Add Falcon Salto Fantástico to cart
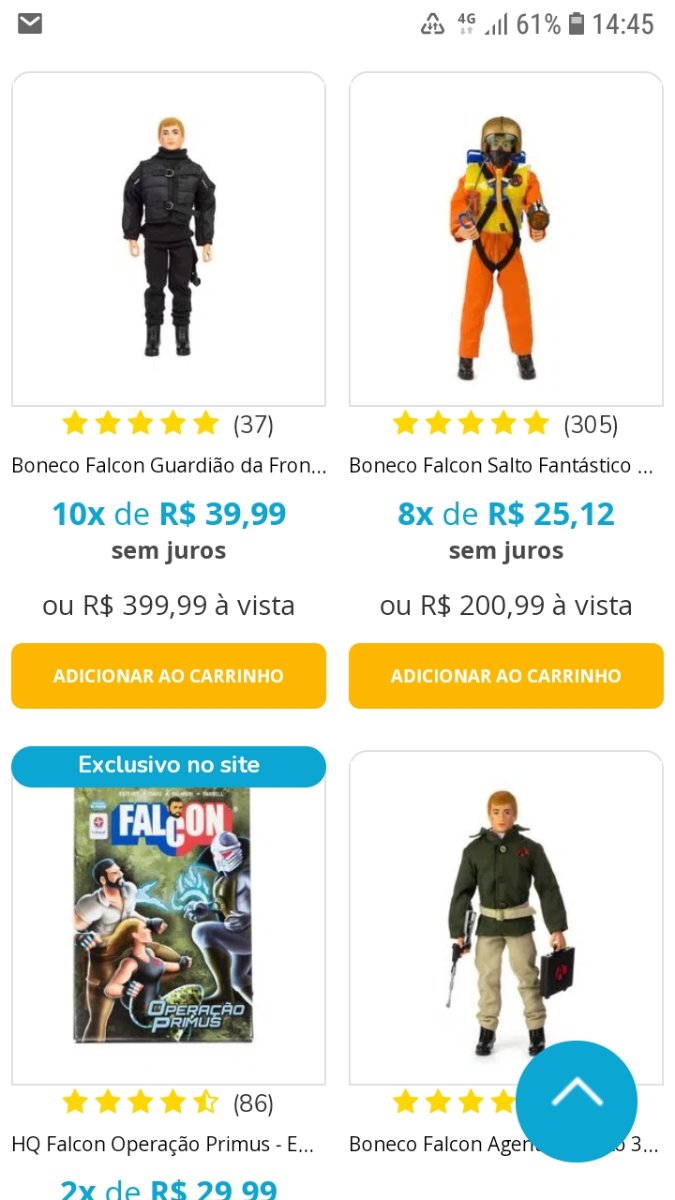Image resolution: width=675 pixels, height=1200 pixels. 506,676
